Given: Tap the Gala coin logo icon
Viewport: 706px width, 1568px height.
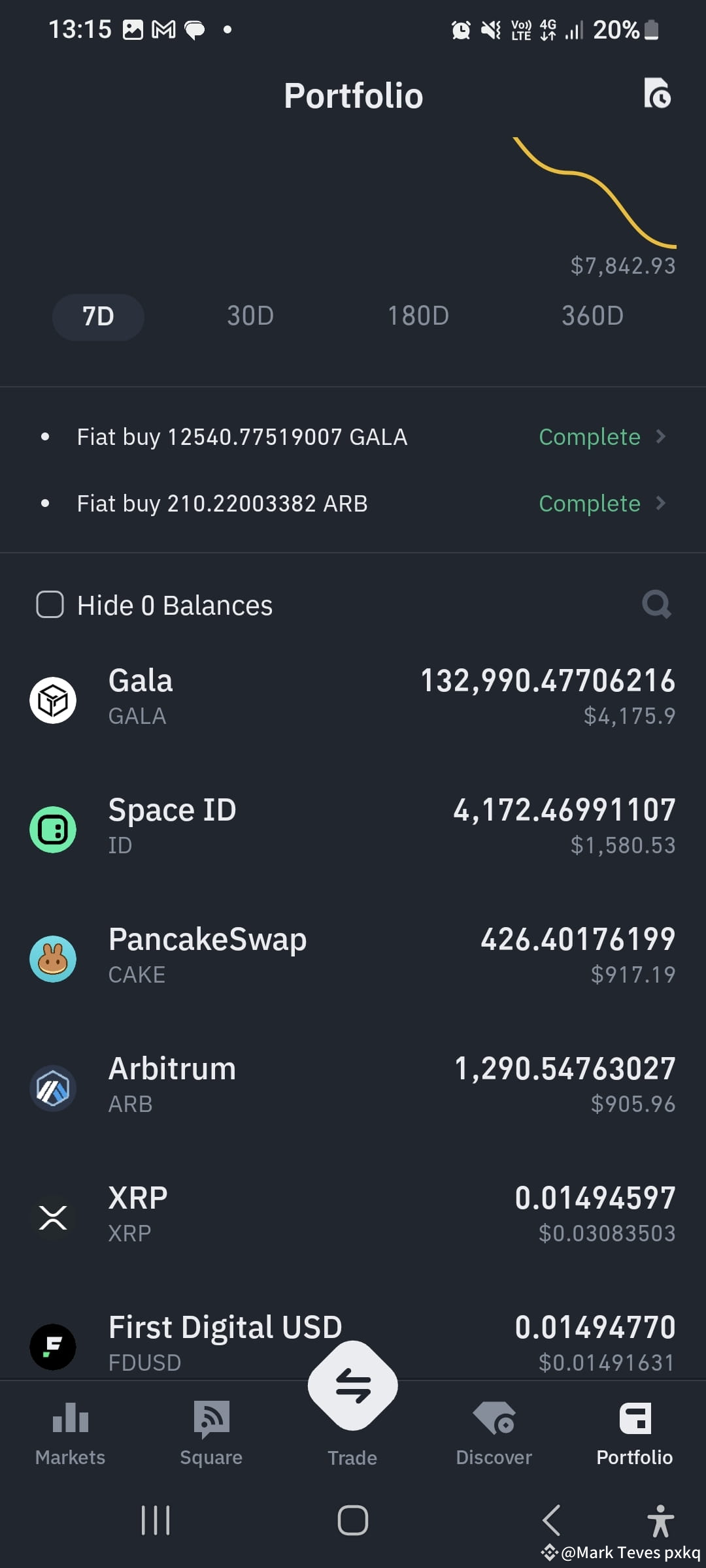Looking at the screenshot, I should point(53,700).
